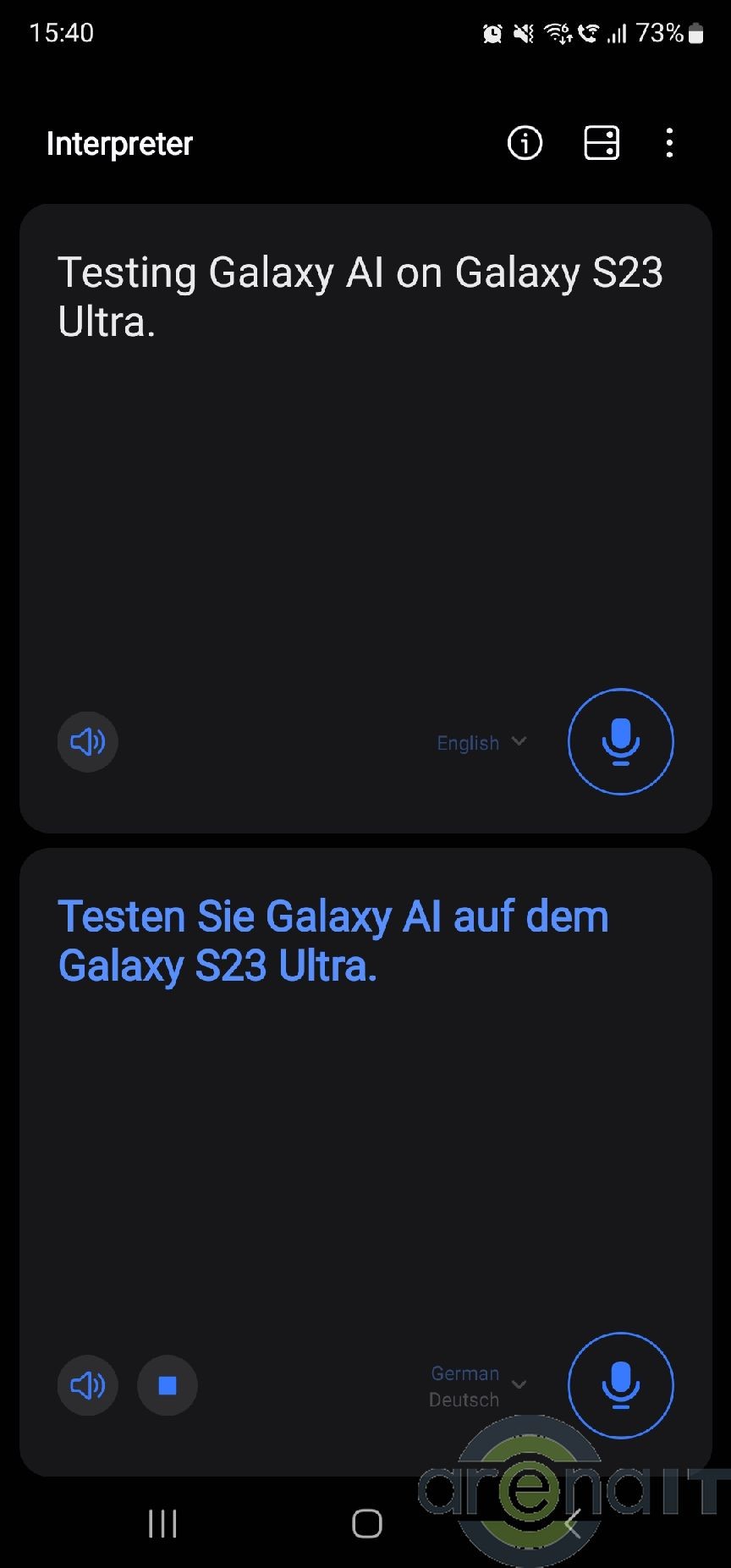
Task: Play the English text aloud
Action: [x=87, y=742]
